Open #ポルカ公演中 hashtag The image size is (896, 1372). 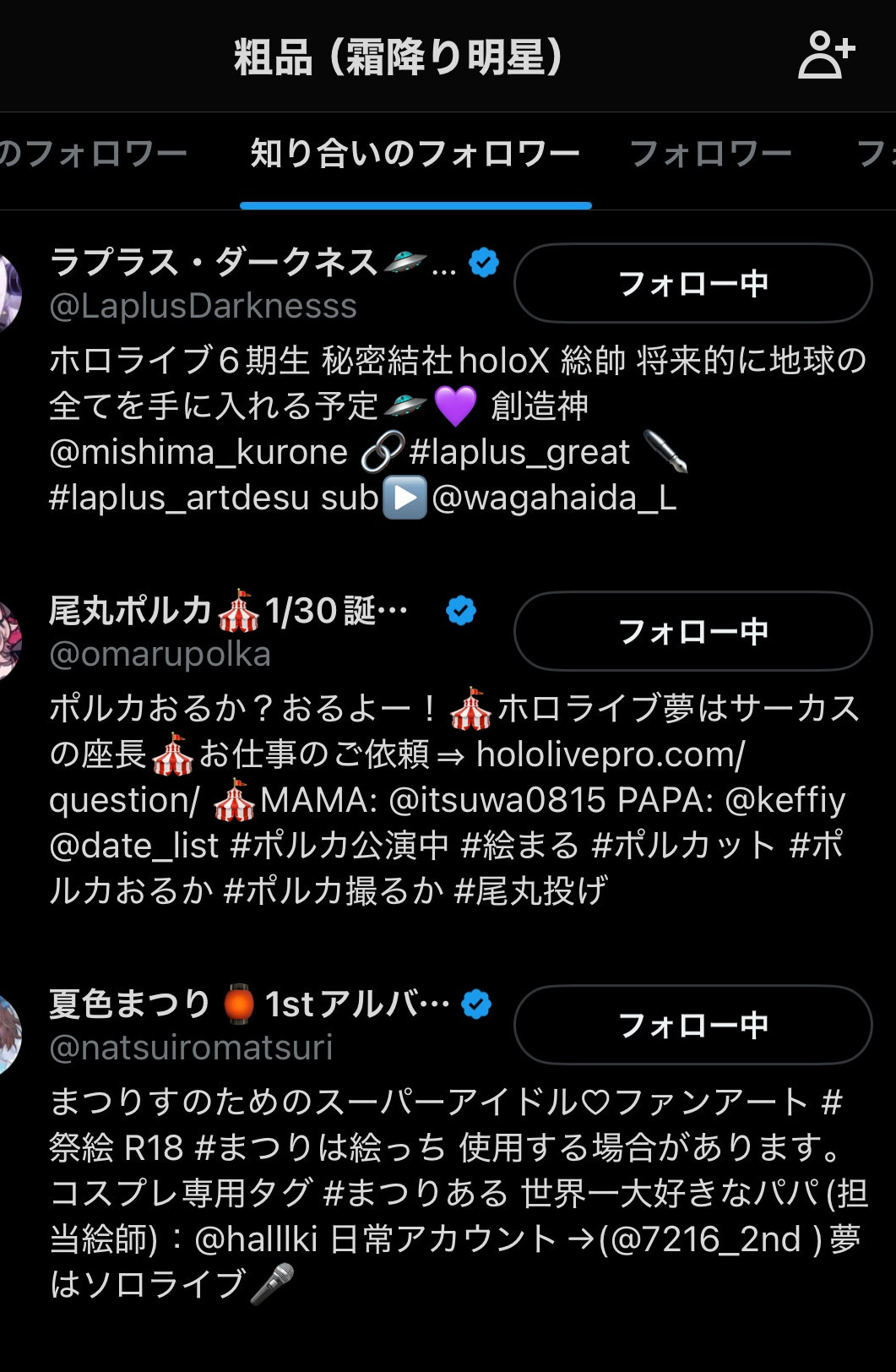click(339, 846)
